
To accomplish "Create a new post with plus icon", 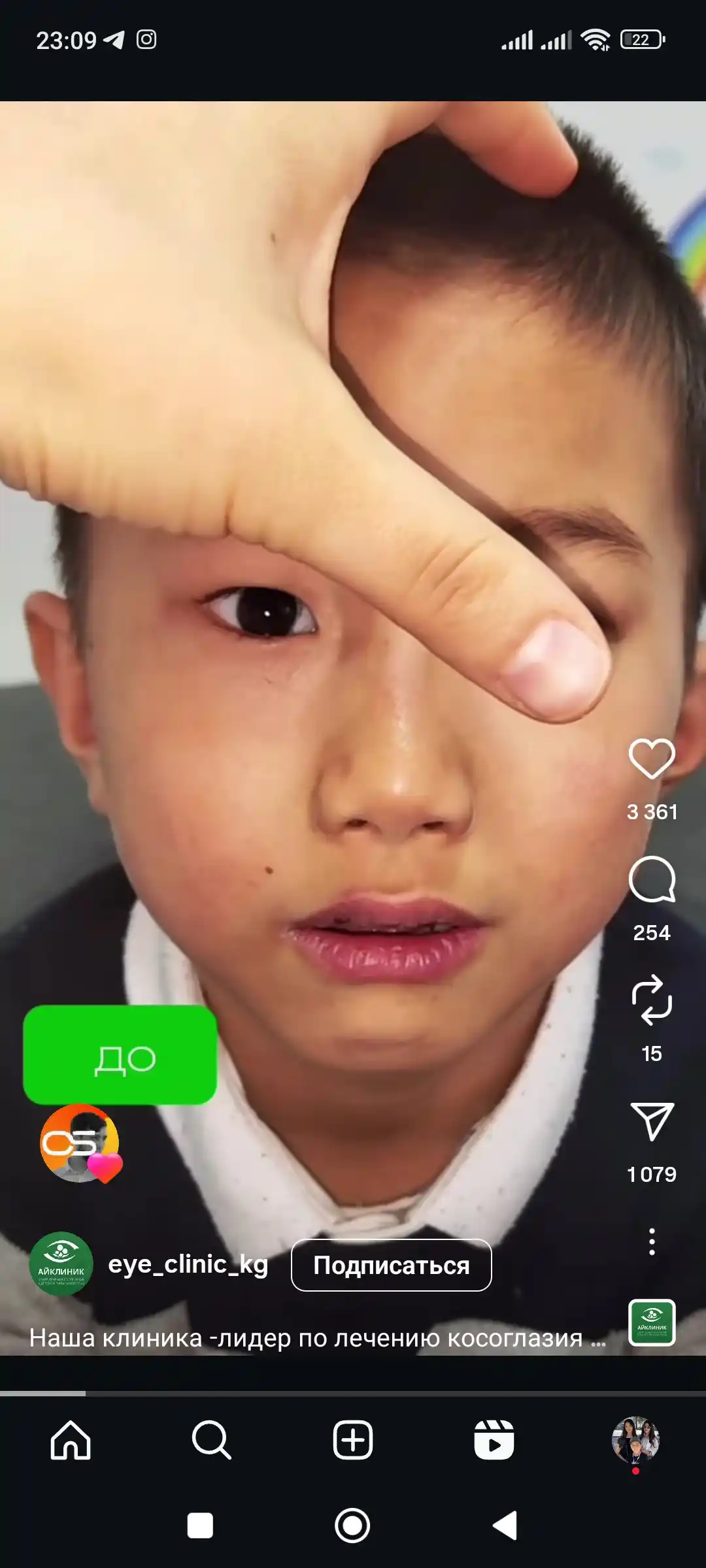I will [x=353, y=1439].
